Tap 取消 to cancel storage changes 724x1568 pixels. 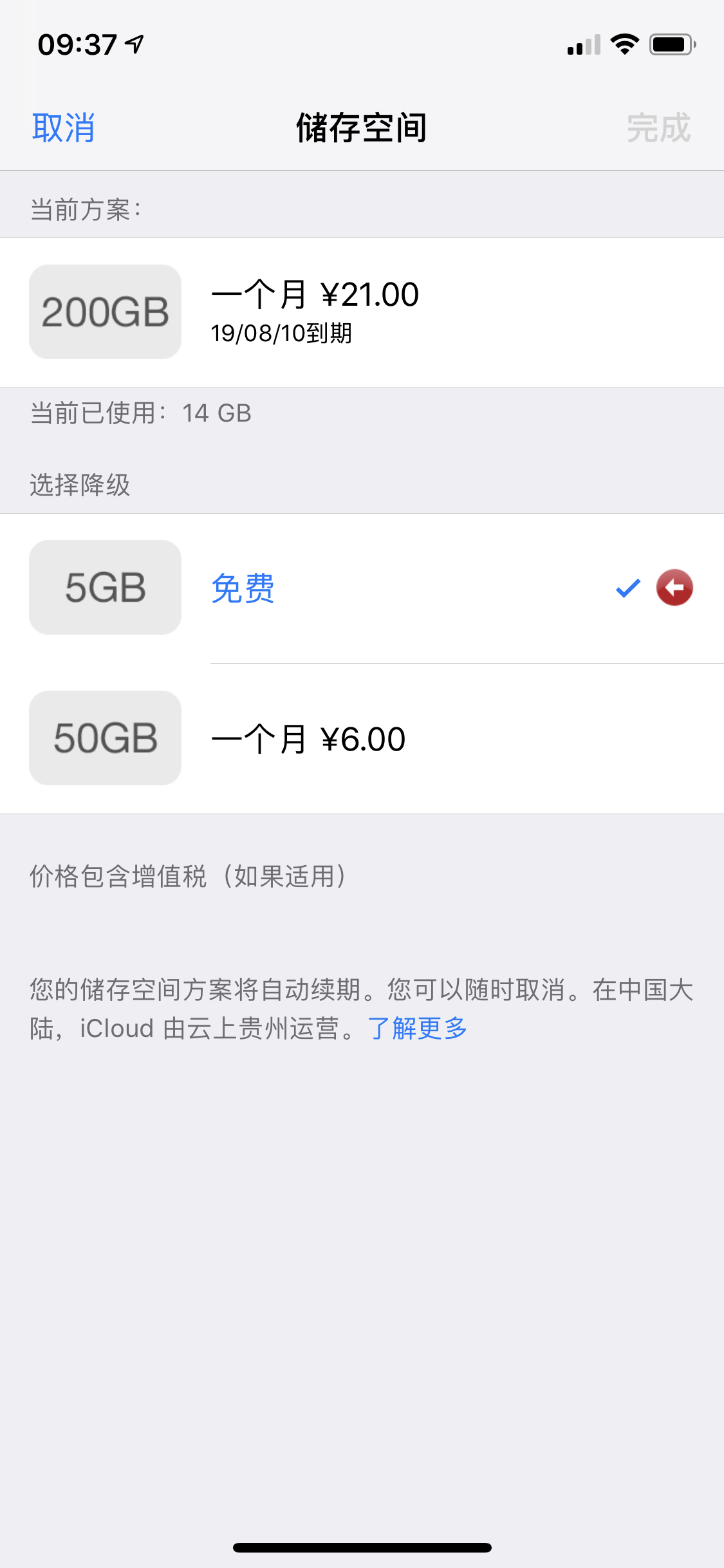pos(64,128)
